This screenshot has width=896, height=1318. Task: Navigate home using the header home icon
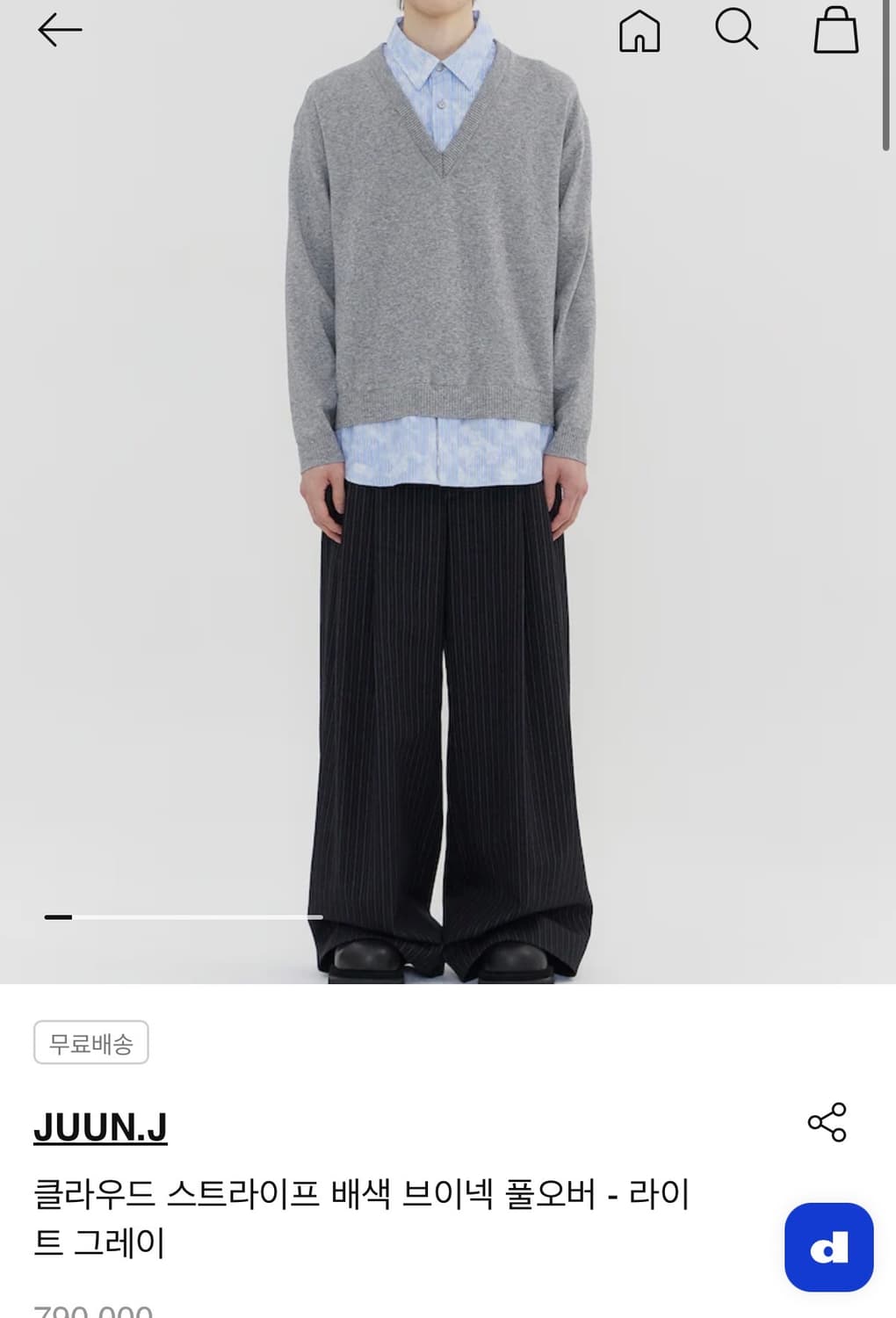point(640,32)
